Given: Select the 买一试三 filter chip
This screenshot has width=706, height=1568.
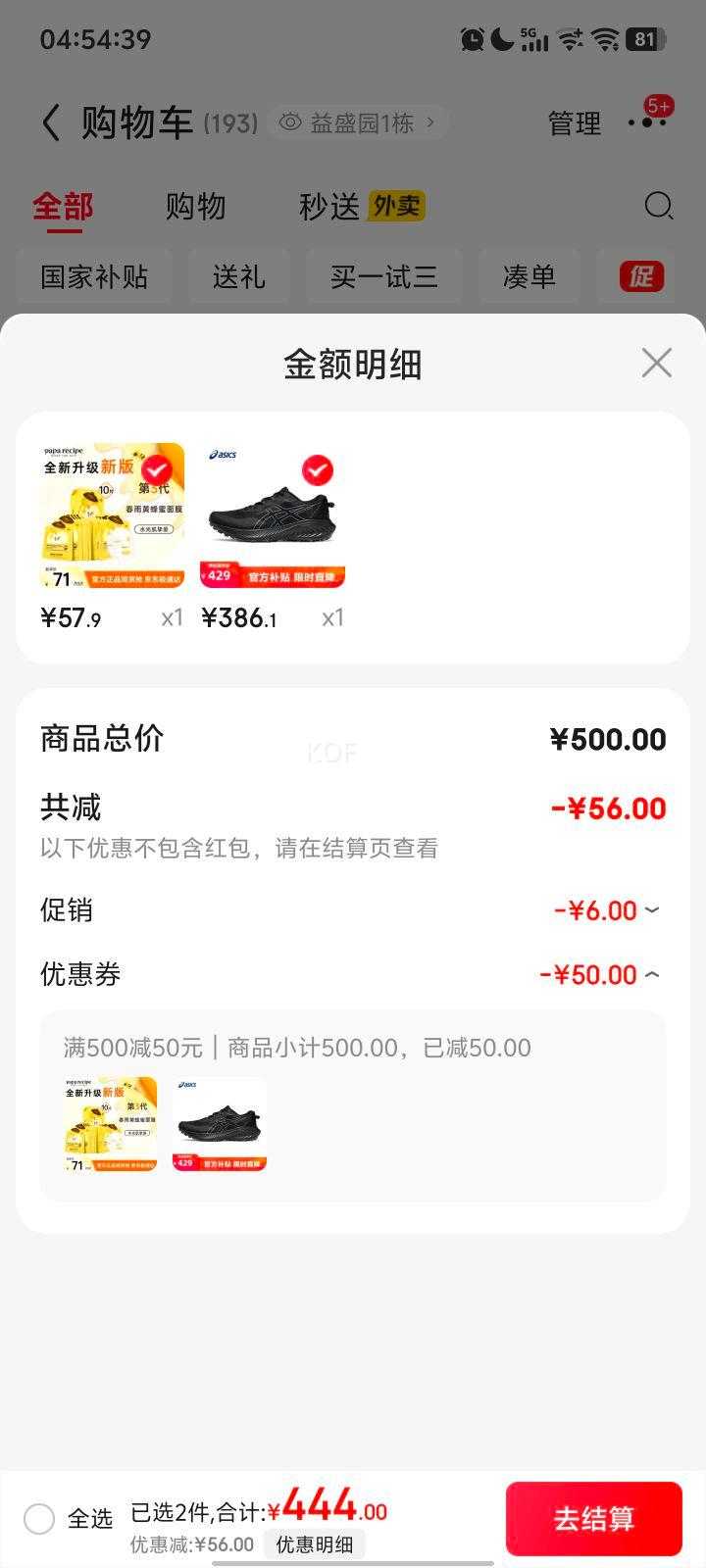Looking at the screenshot, I should tap(384, 276).
